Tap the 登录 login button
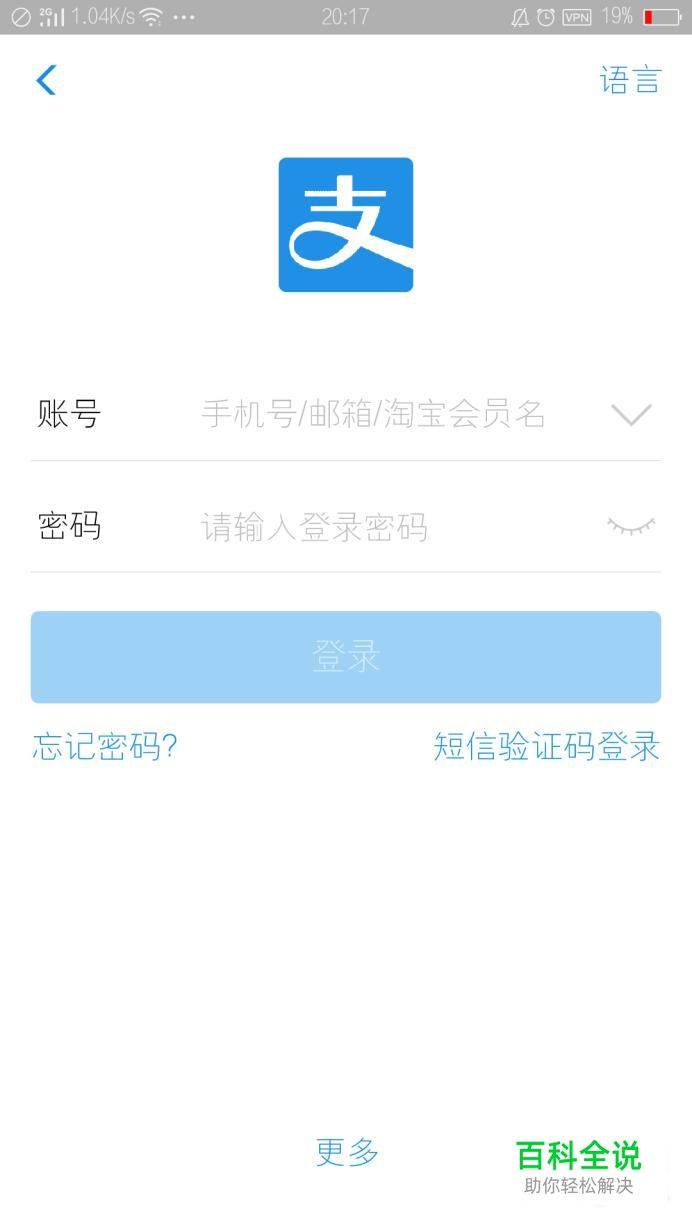Screen dimensions: 692x1230 tap(346, 657)
